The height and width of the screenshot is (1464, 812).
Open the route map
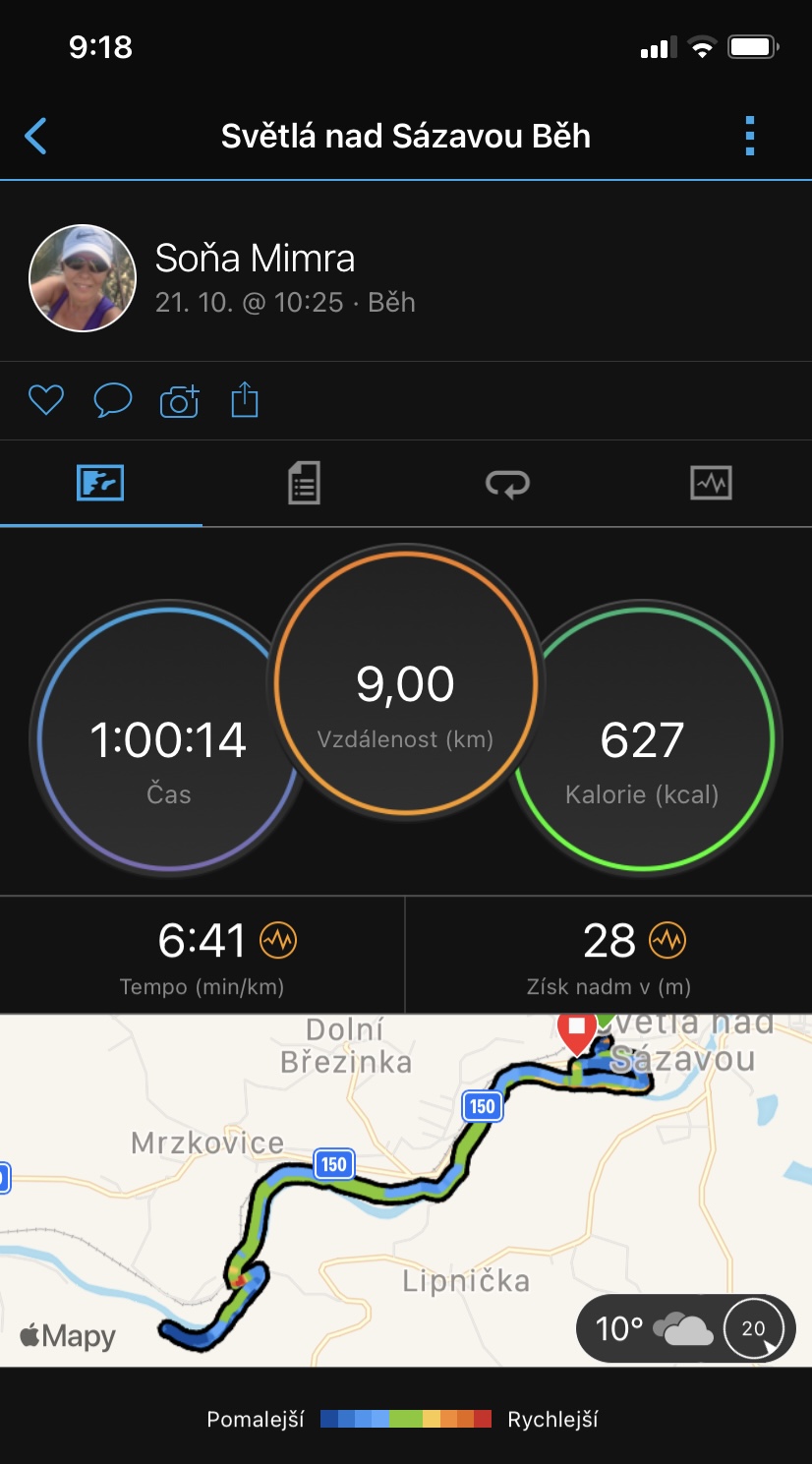406,1191
